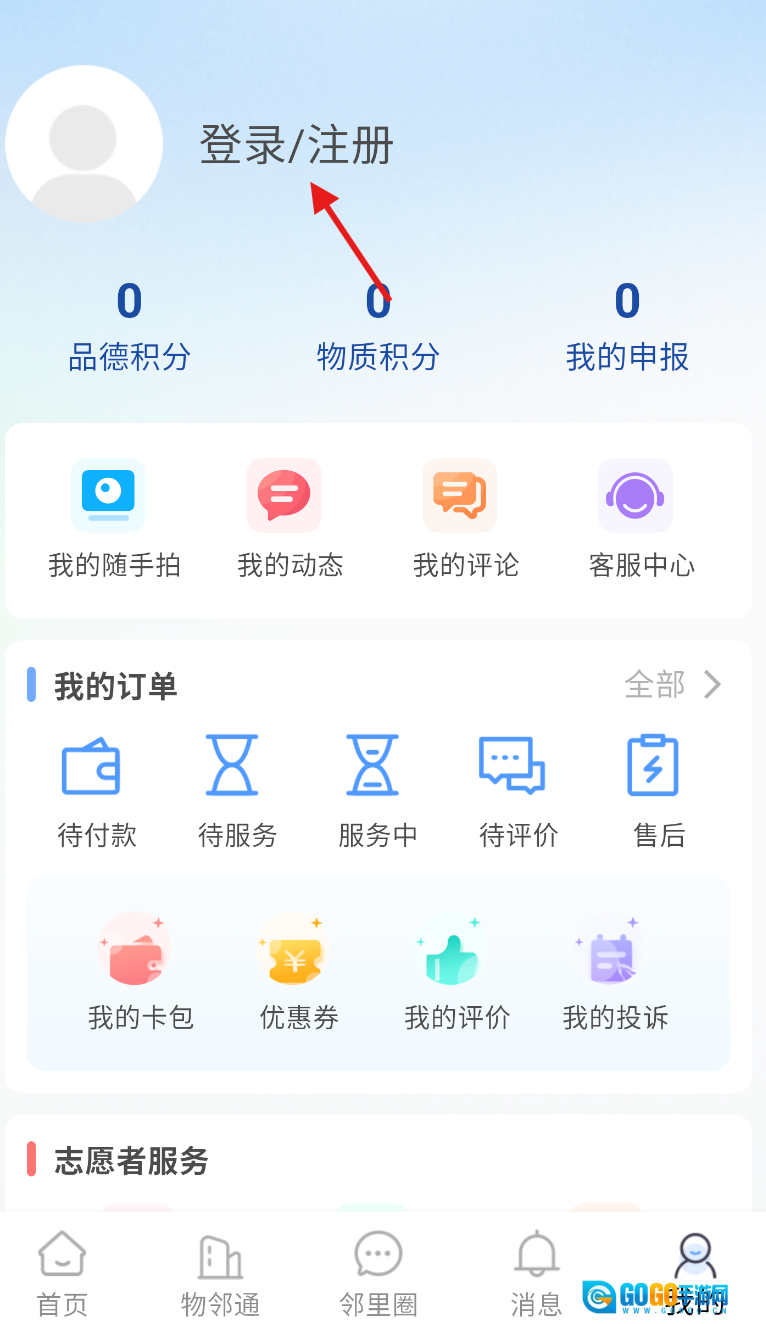The width and height of the screenshot is (766, 1324).
Task: Tap 登录/注册 to sign in
Action: (296, 145)
